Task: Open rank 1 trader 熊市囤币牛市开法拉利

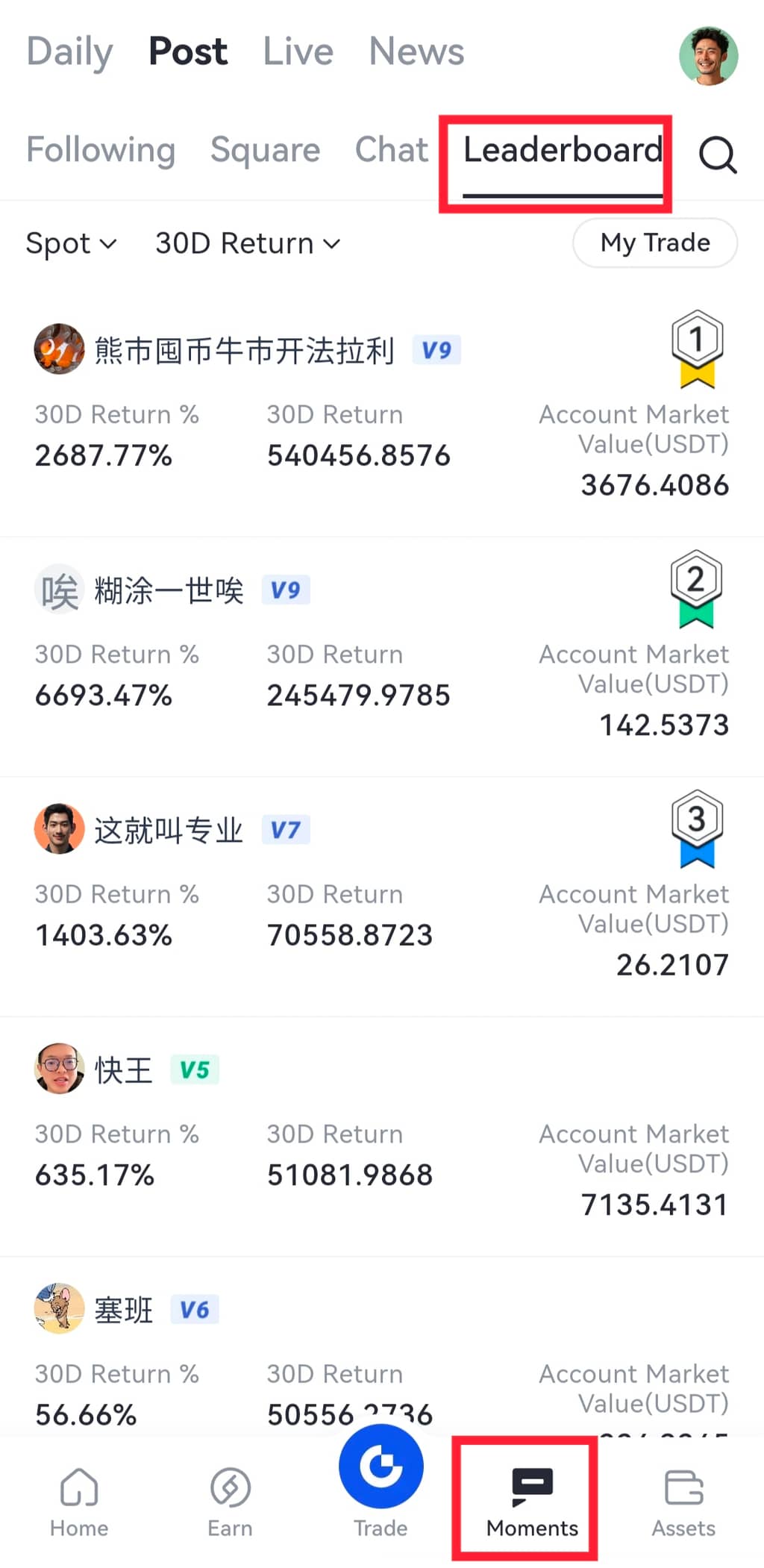Action: [x=244, y=350]
